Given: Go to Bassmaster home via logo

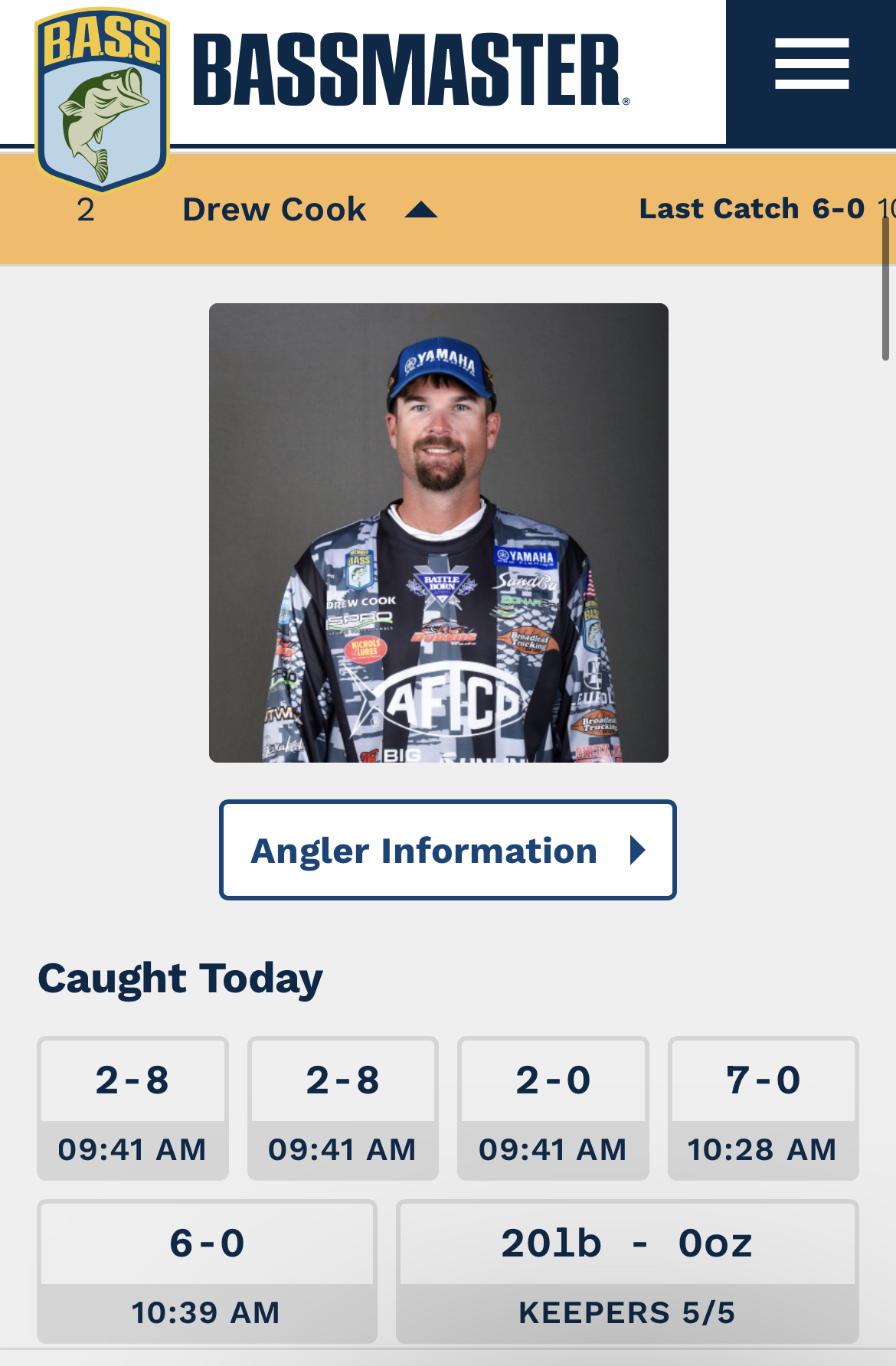Looking at the screenshot, I should 102,97.
